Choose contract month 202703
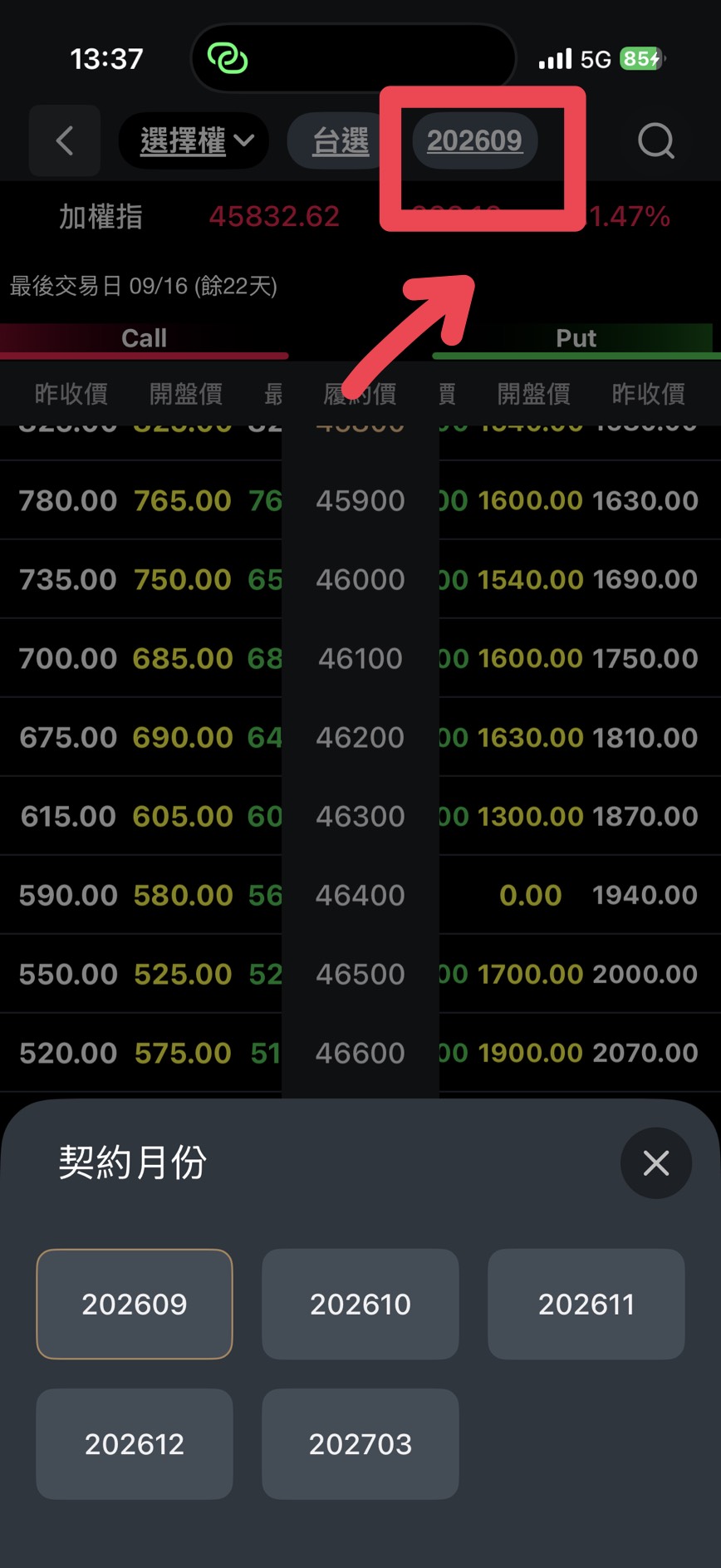This screenshot has height=1568, width=721. click(360, 1443)
